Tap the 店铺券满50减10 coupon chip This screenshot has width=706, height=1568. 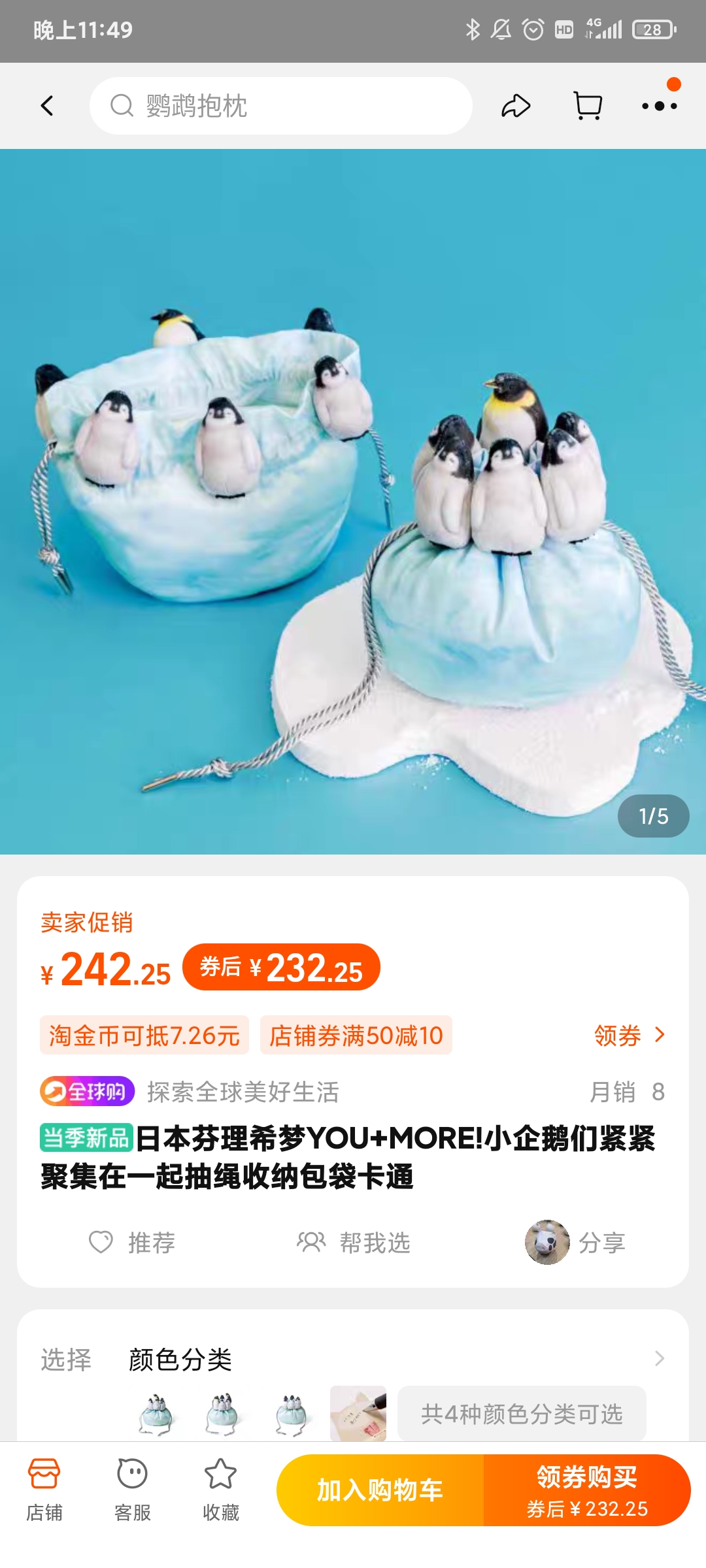point(356,1036)
